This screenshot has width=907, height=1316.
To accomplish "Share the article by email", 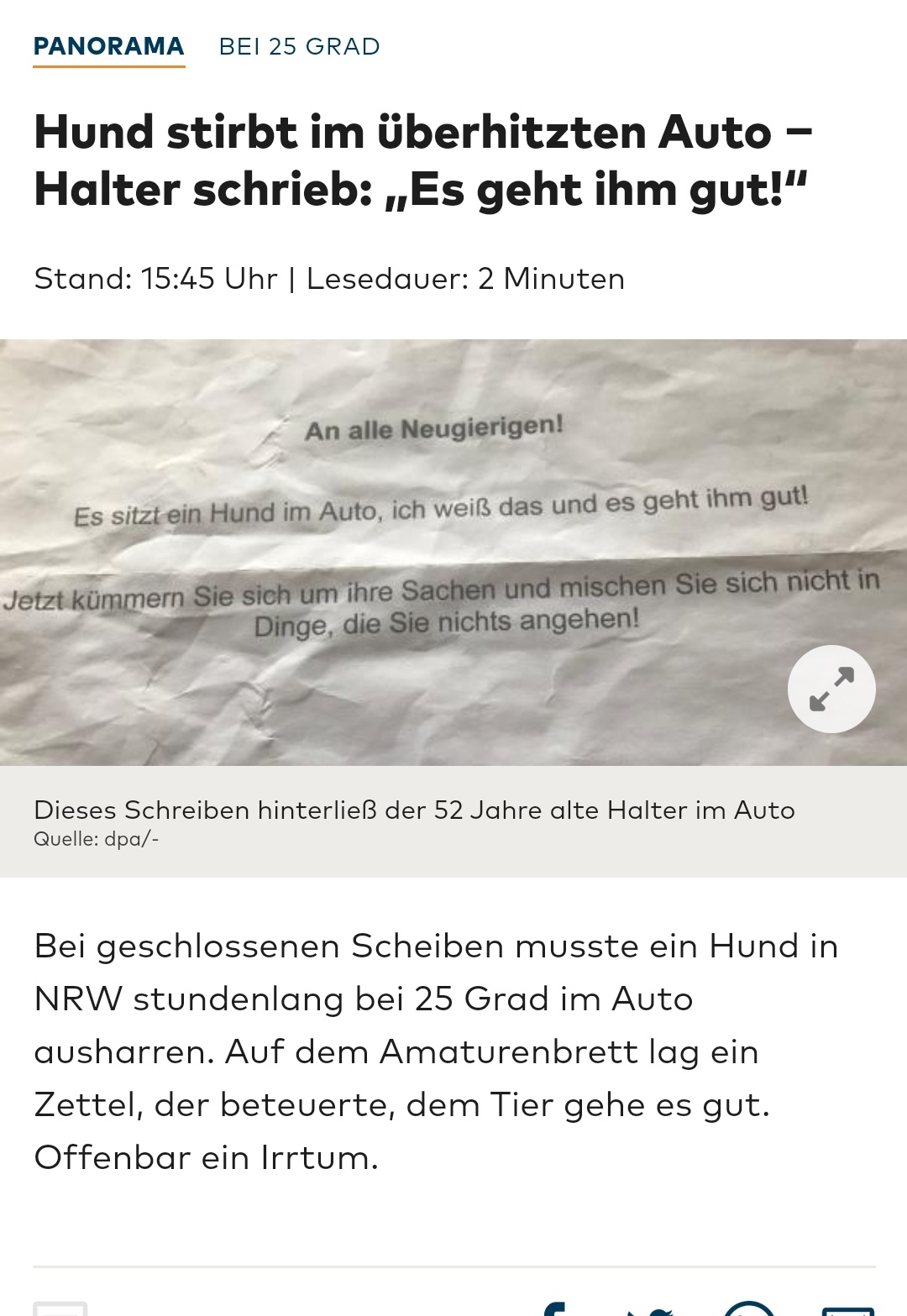I will (847, 1310).
